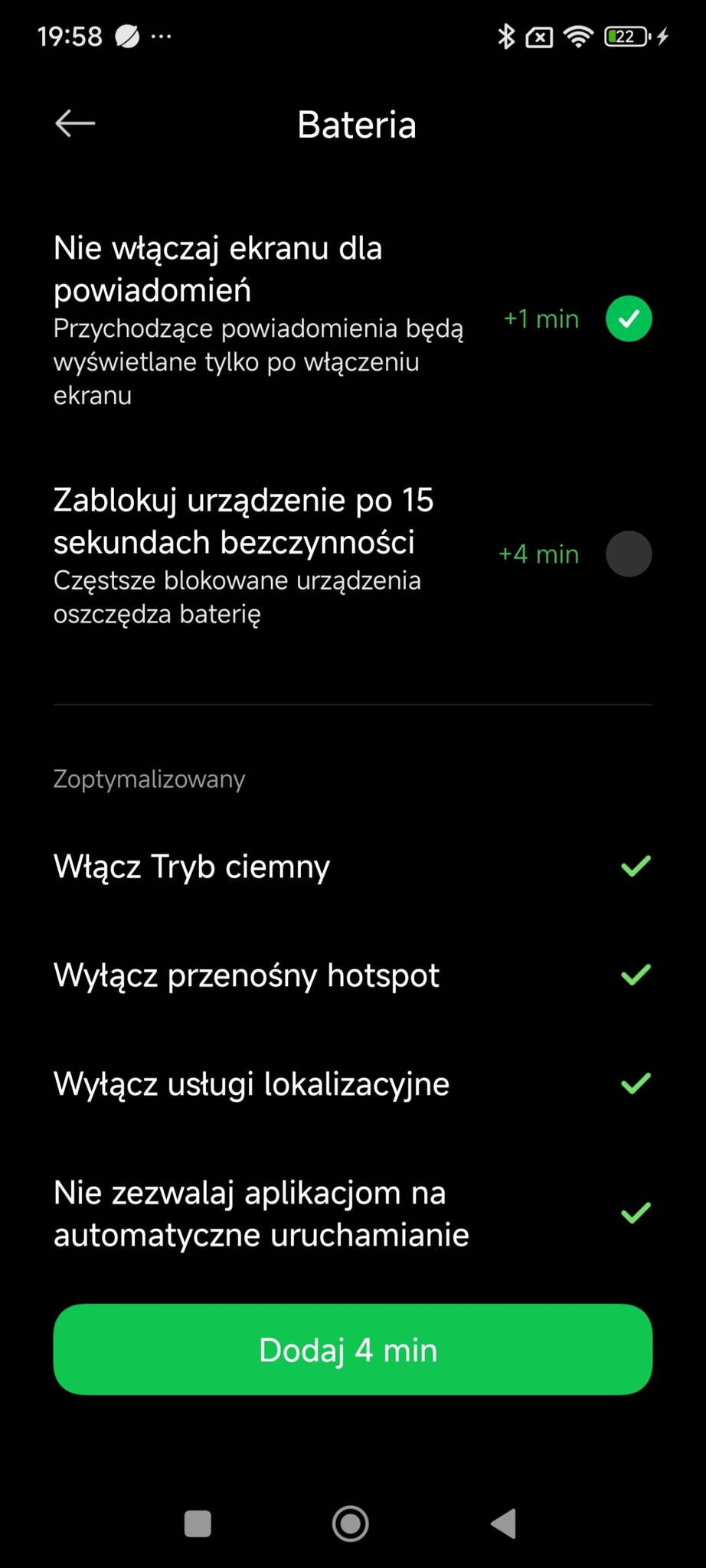Uncheck Nie włączaj ekranu dla powiadomień
Screen dimensions: 706x1568
click(x=628, y=318)
